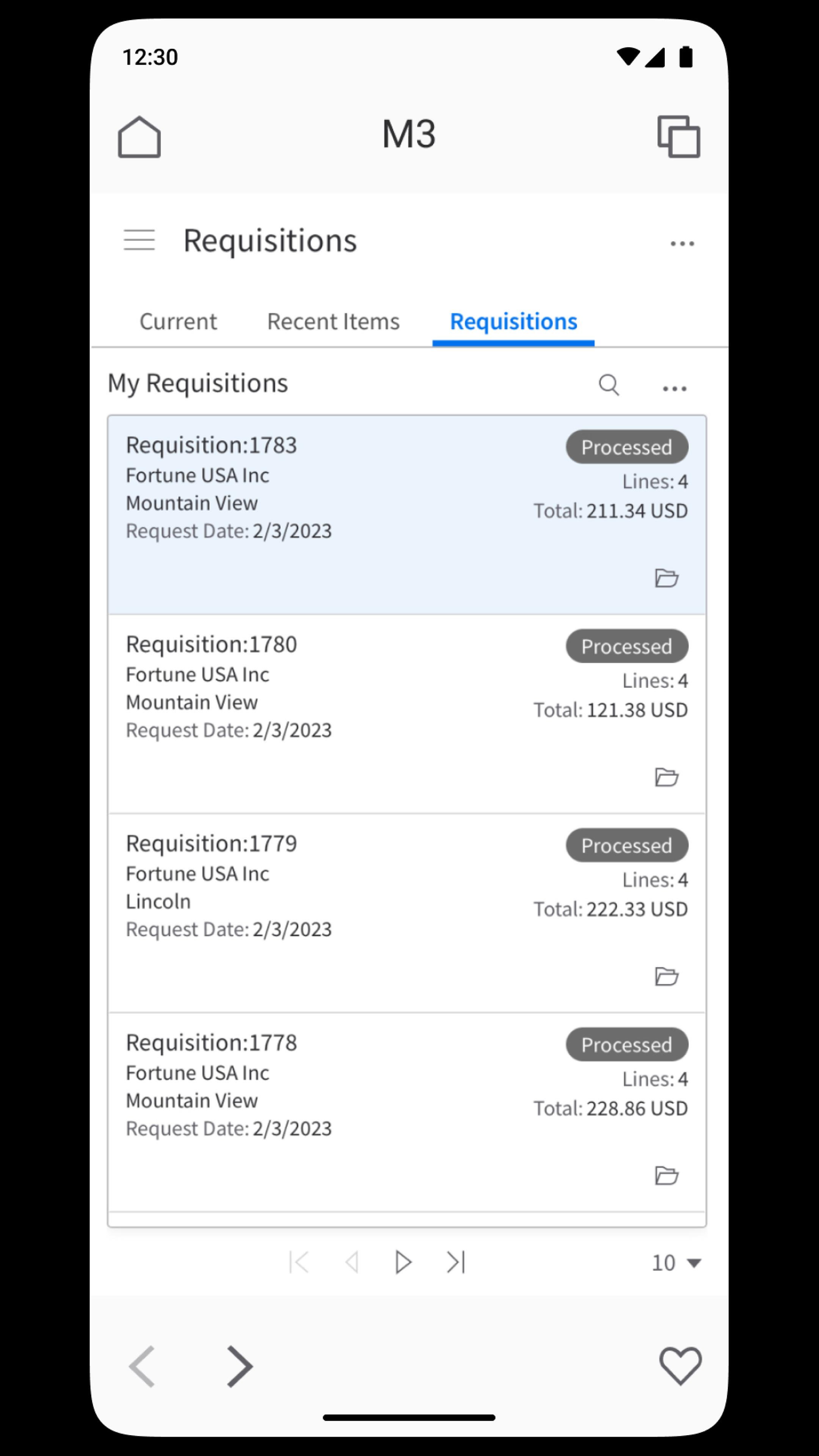Viewport: 819px width, 1456px height.
Task: Jump to the last page of requisitions
Action: coord(455,1262)
